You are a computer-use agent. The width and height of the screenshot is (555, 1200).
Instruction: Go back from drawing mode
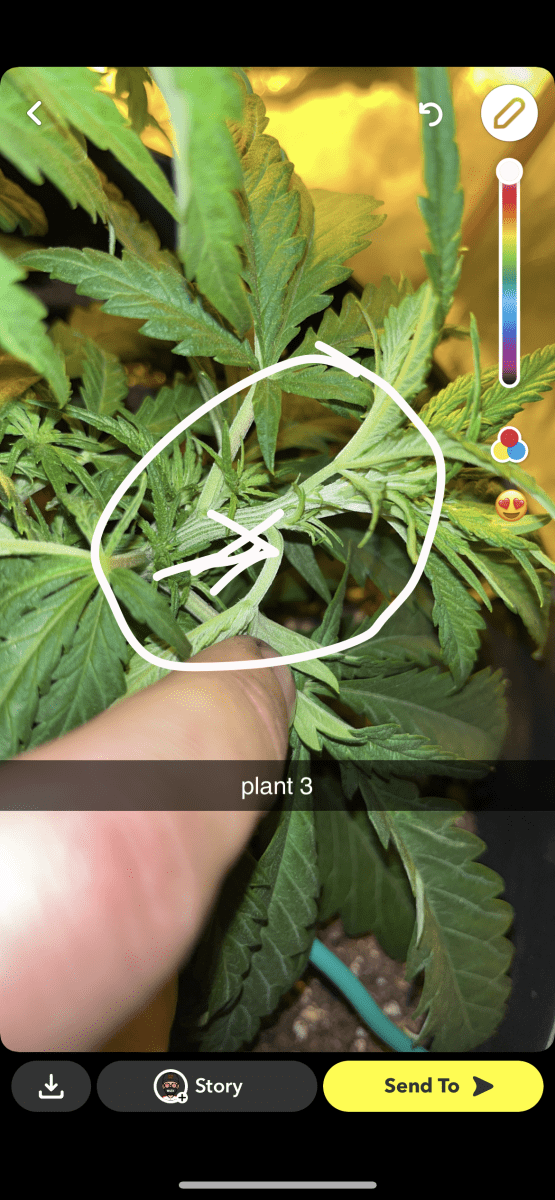click(34, 114)
